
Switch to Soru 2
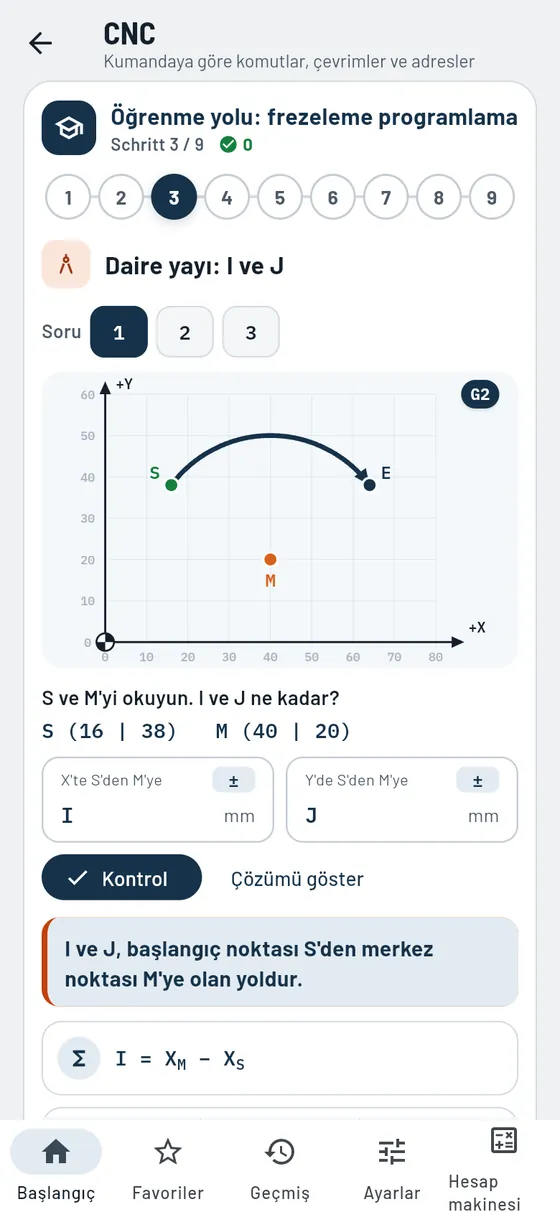coord(185,332)
